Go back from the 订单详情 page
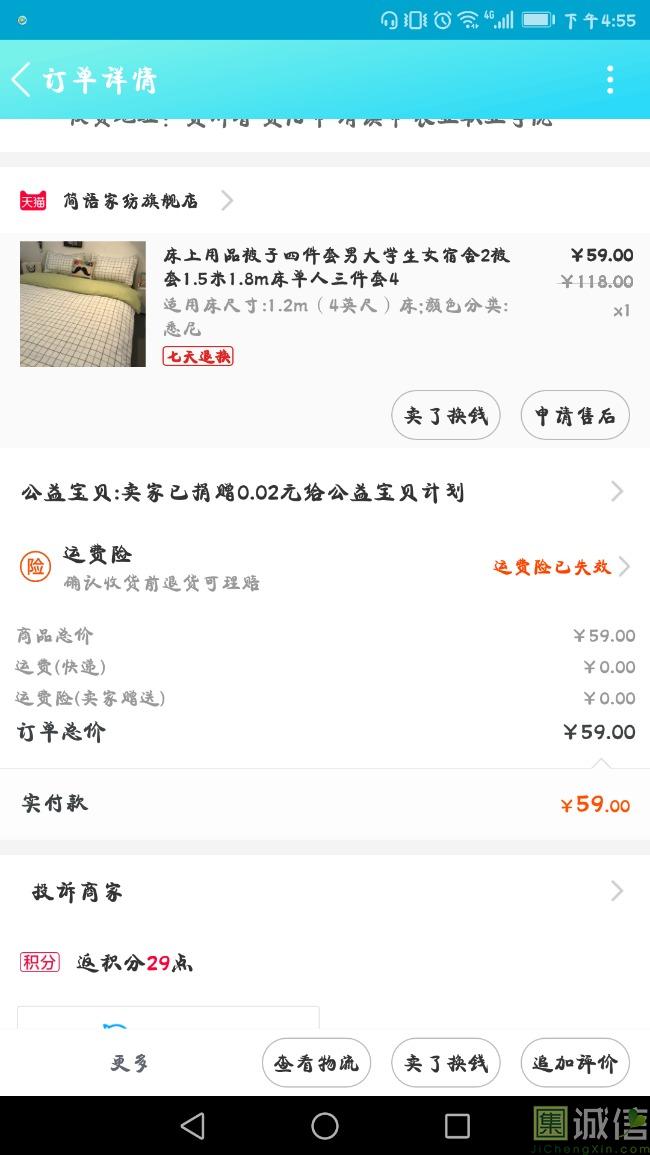The width and height of the screenshot is (650, 1155). click(22, 80)
